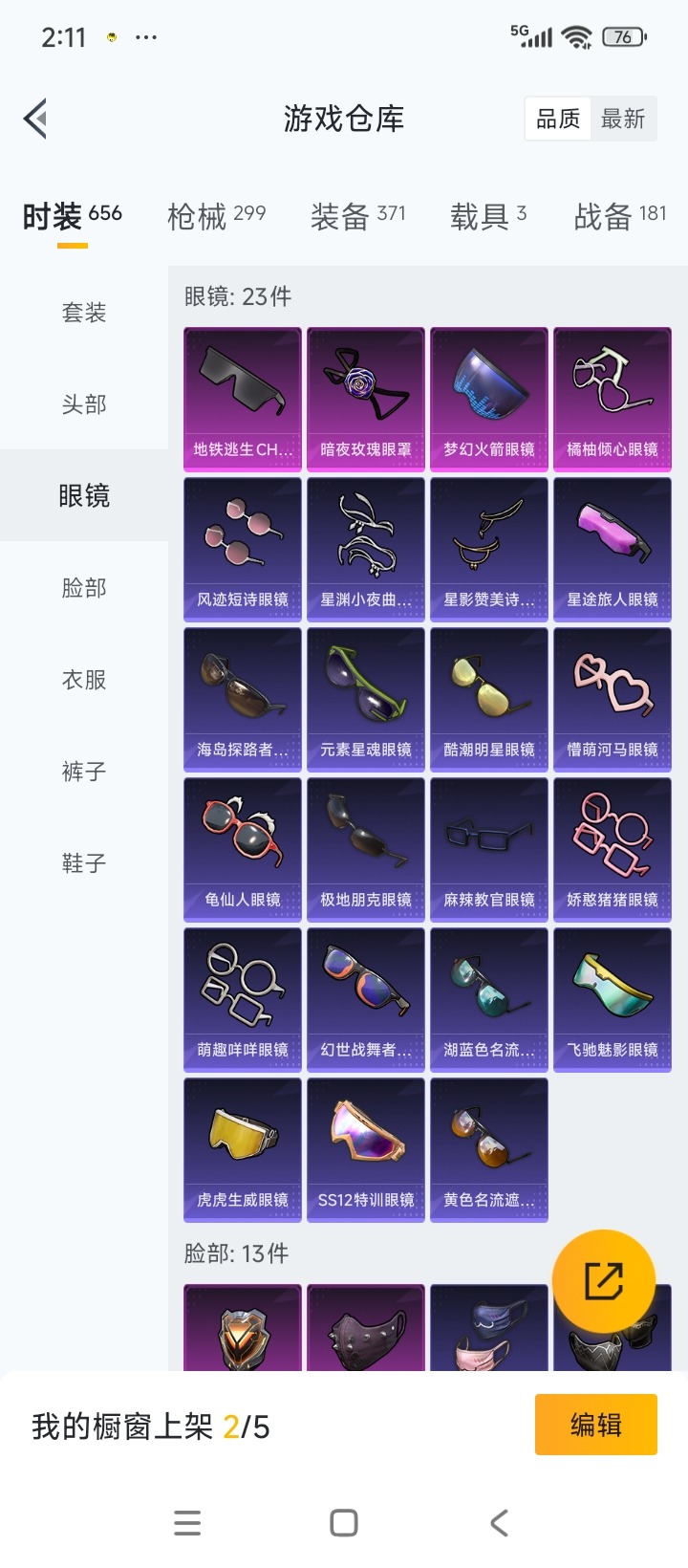Screen dimensions: 688x1568
Task: Select the 脸部 category in the sidebar
Action: click(x=81, y=588)
